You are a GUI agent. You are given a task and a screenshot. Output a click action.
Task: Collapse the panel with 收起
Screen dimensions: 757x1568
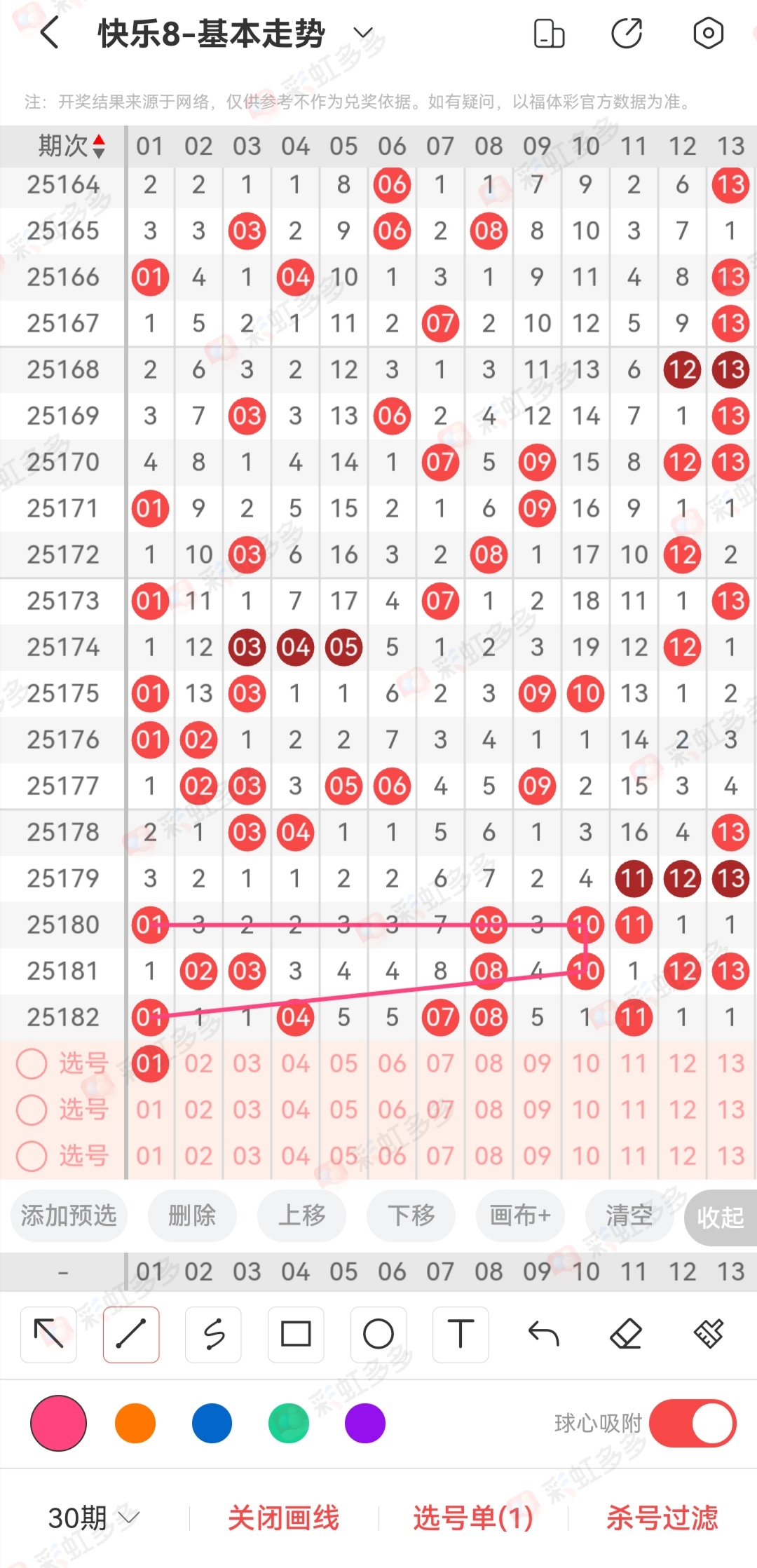click(x=720, y=1218)
